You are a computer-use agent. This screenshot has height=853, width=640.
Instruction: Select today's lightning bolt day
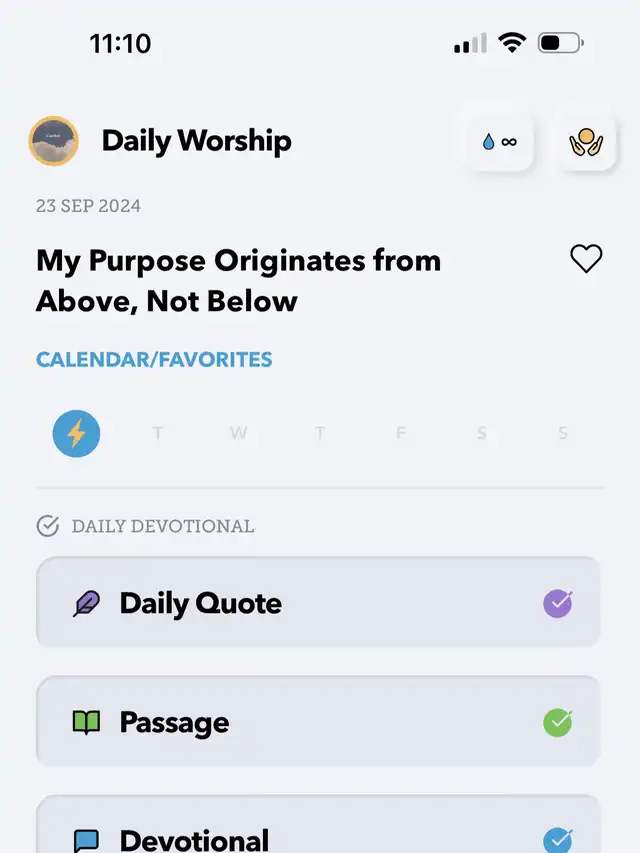pyautogui.click(x=76, y=434)
